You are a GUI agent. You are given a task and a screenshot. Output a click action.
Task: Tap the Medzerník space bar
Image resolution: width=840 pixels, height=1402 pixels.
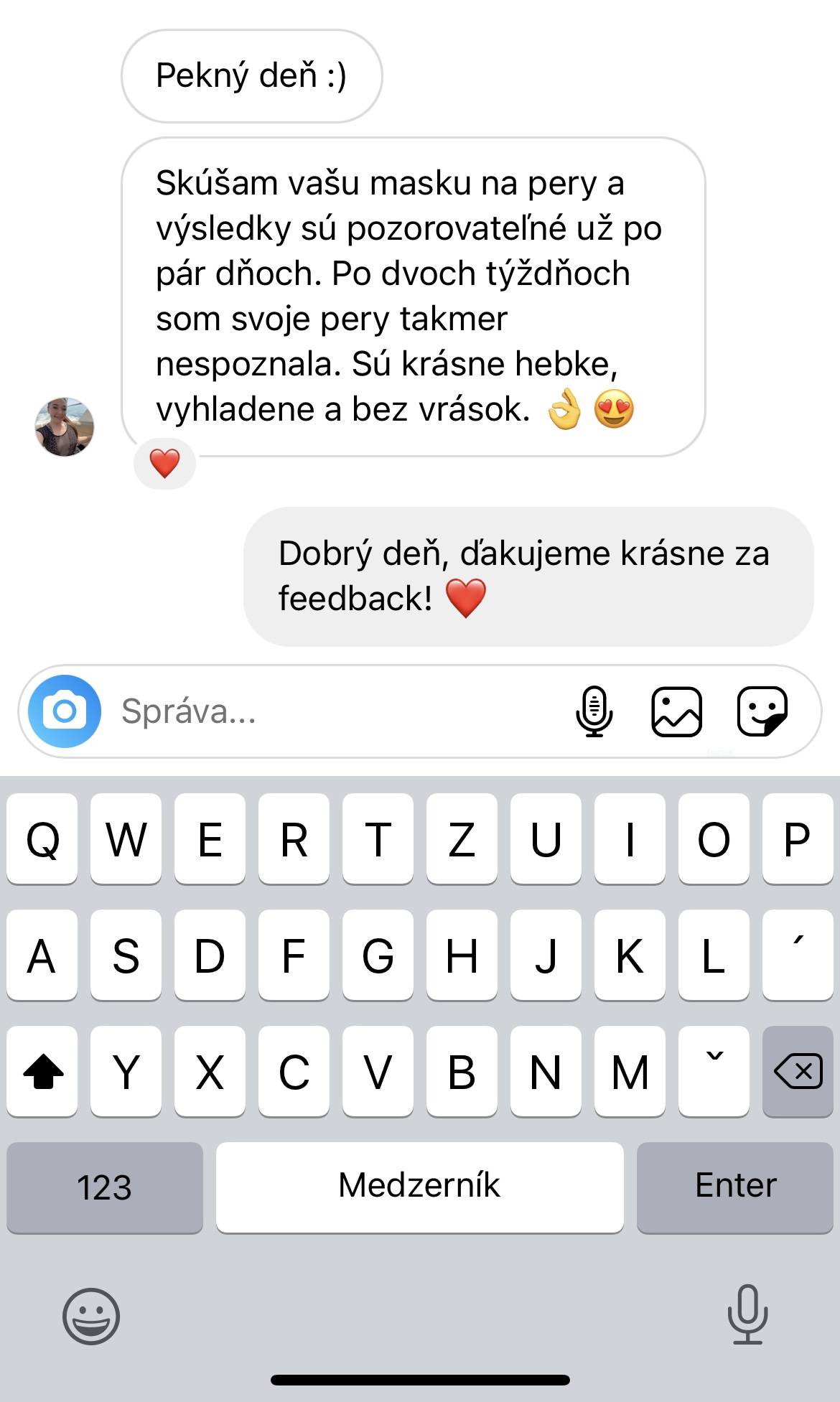pos(419,1186)
